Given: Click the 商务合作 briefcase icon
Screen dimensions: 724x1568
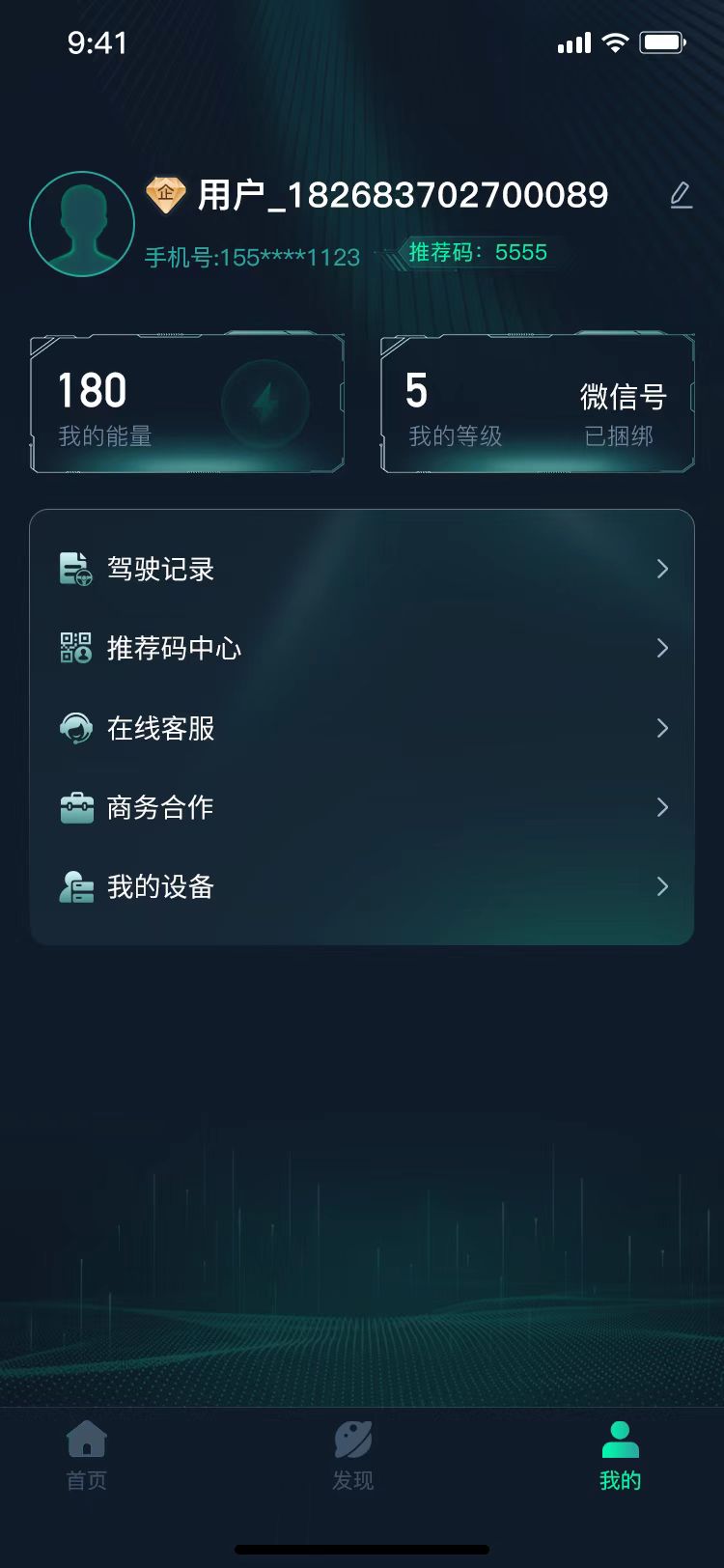Looking at the screenshot, I should tap(79, 807).
